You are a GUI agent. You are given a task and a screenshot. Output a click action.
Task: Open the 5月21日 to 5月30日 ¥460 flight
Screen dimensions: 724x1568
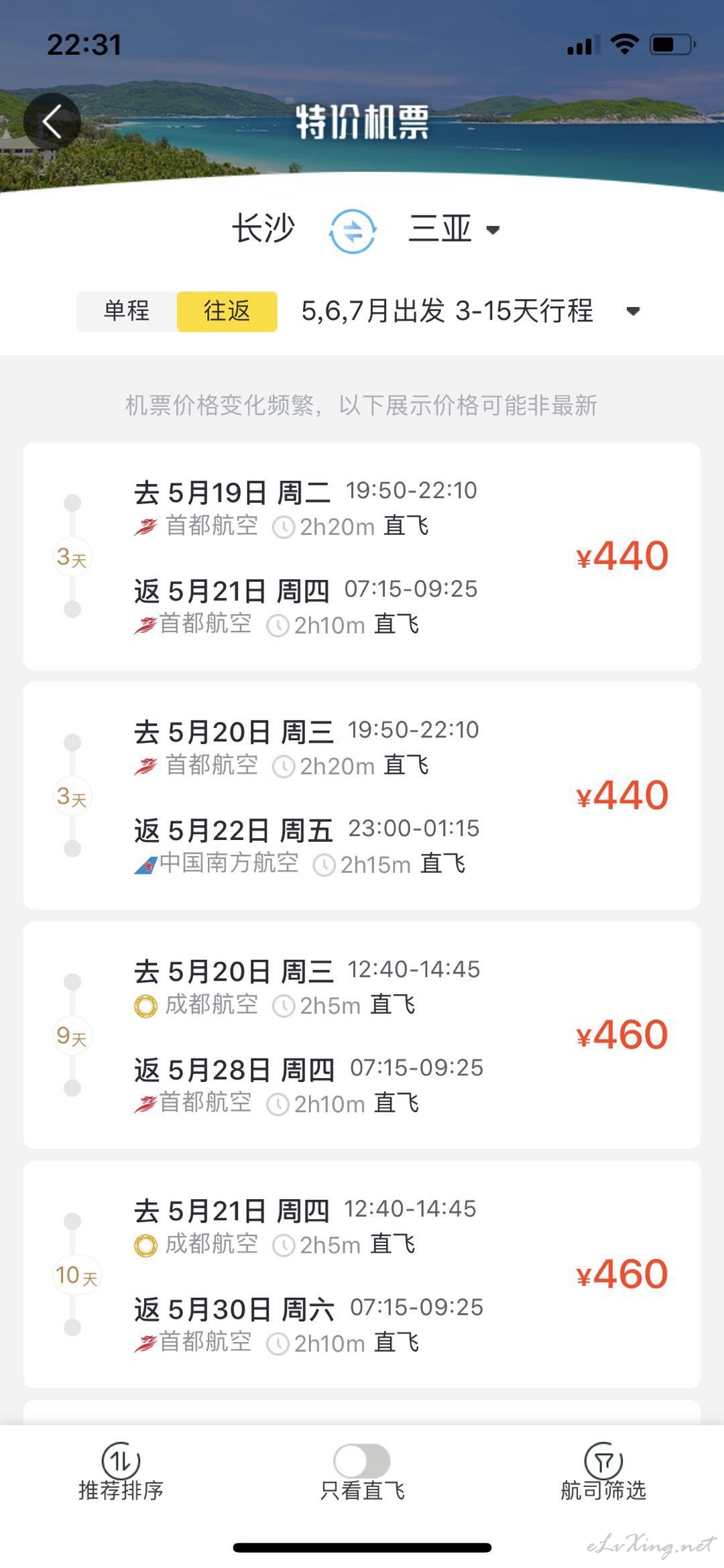[x=362, y=1274]
